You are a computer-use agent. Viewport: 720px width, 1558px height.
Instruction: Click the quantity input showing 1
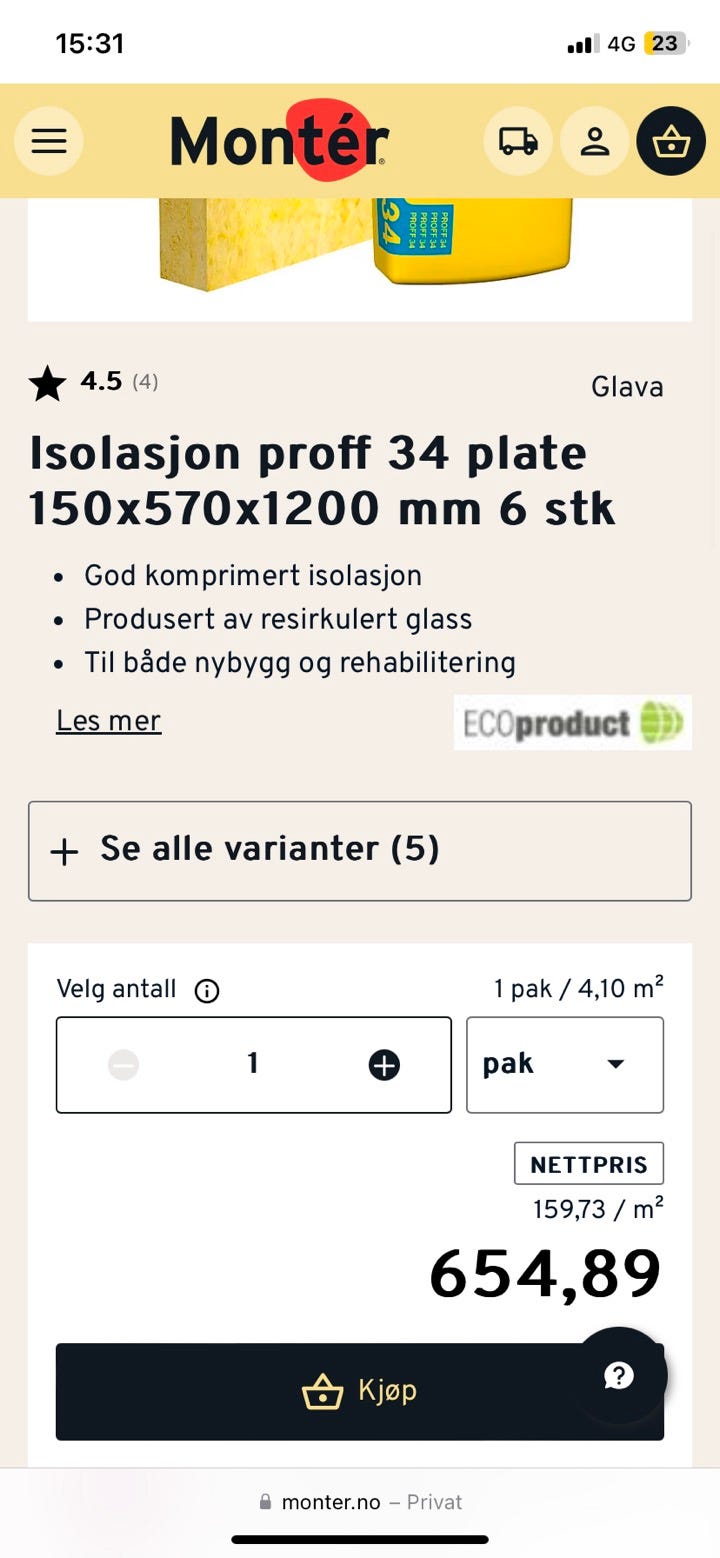pyautogui.click(x=253, y=1064)
